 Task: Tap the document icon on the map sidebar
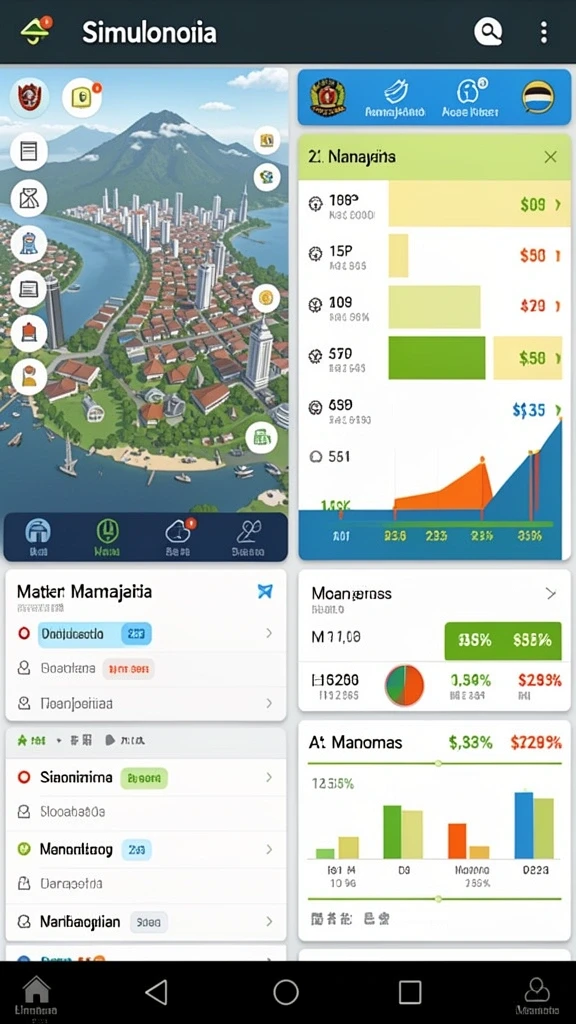click(29, 152)
